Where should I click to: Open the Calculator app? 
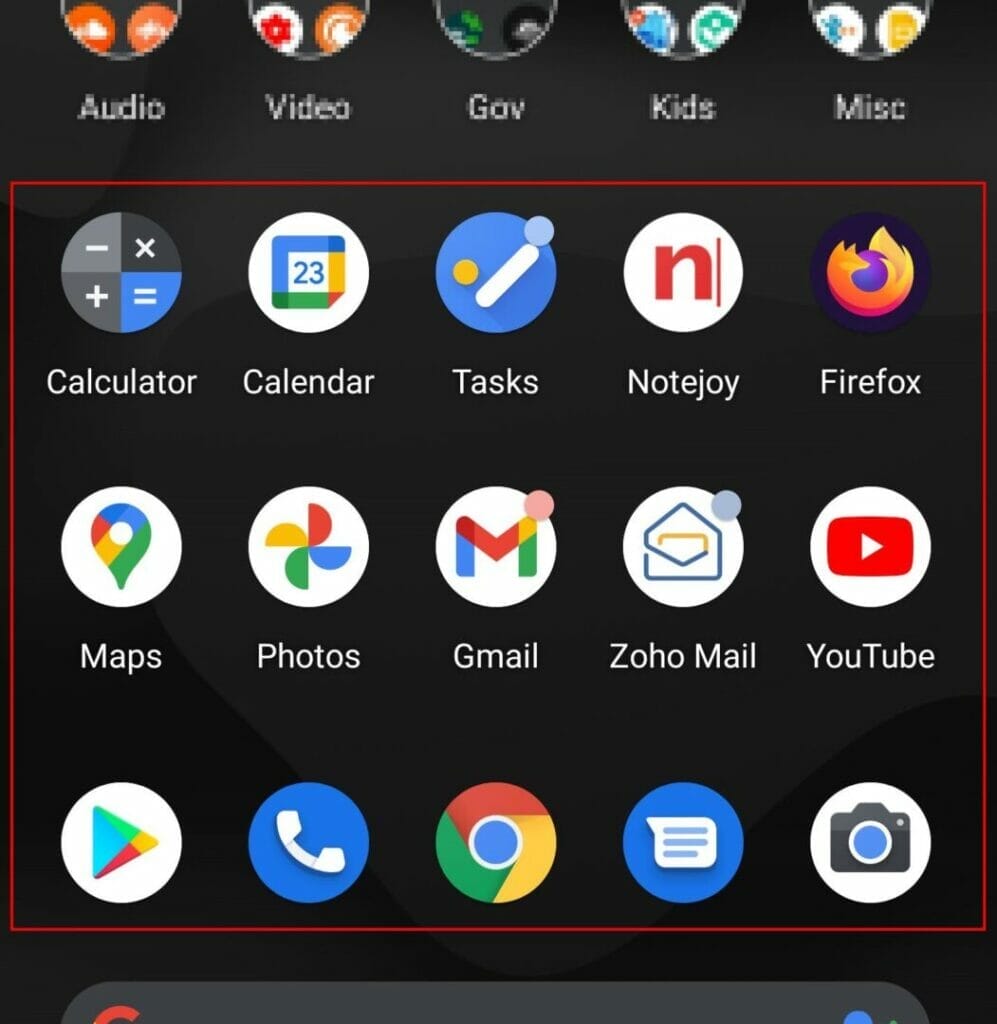coord(121,272)
